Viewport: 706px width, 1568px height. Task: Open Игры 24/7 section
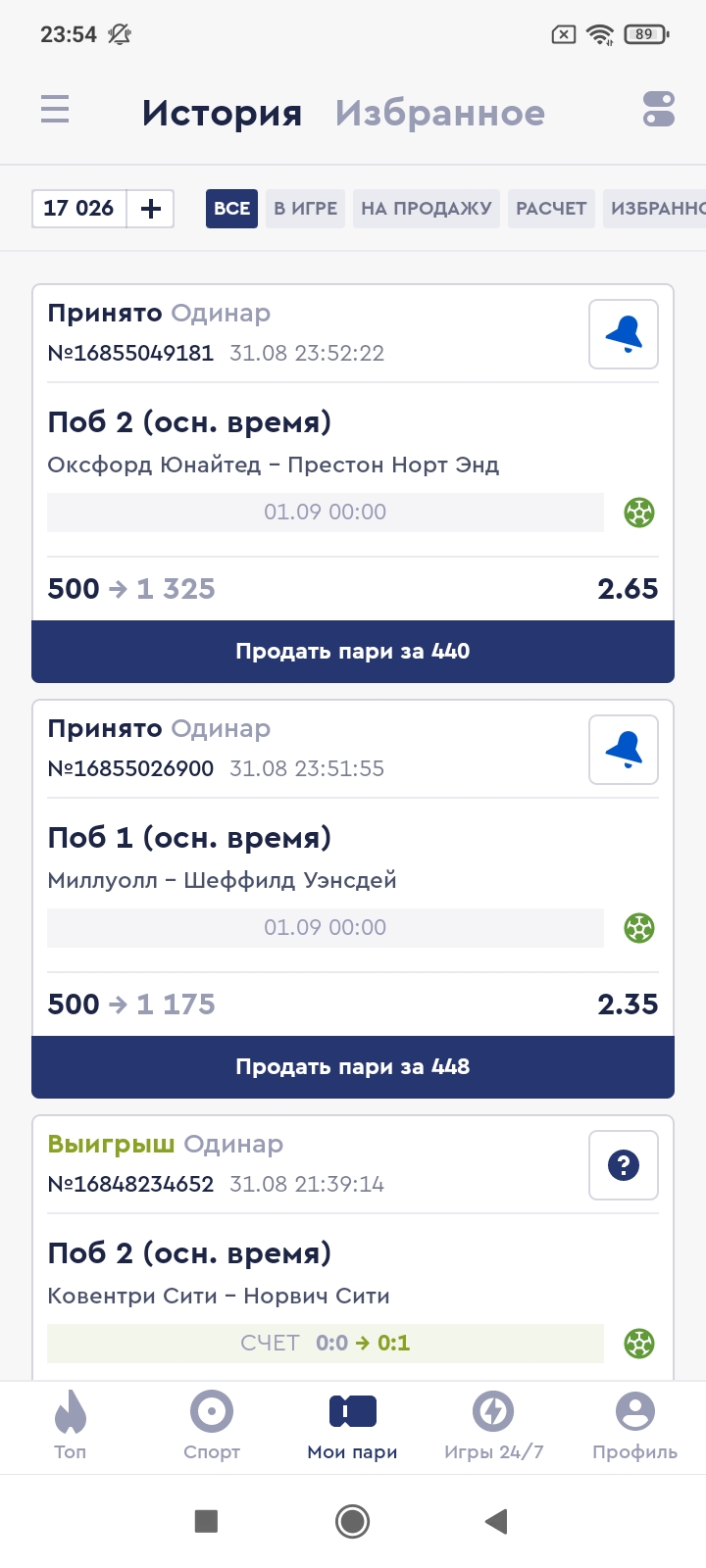493,1425
